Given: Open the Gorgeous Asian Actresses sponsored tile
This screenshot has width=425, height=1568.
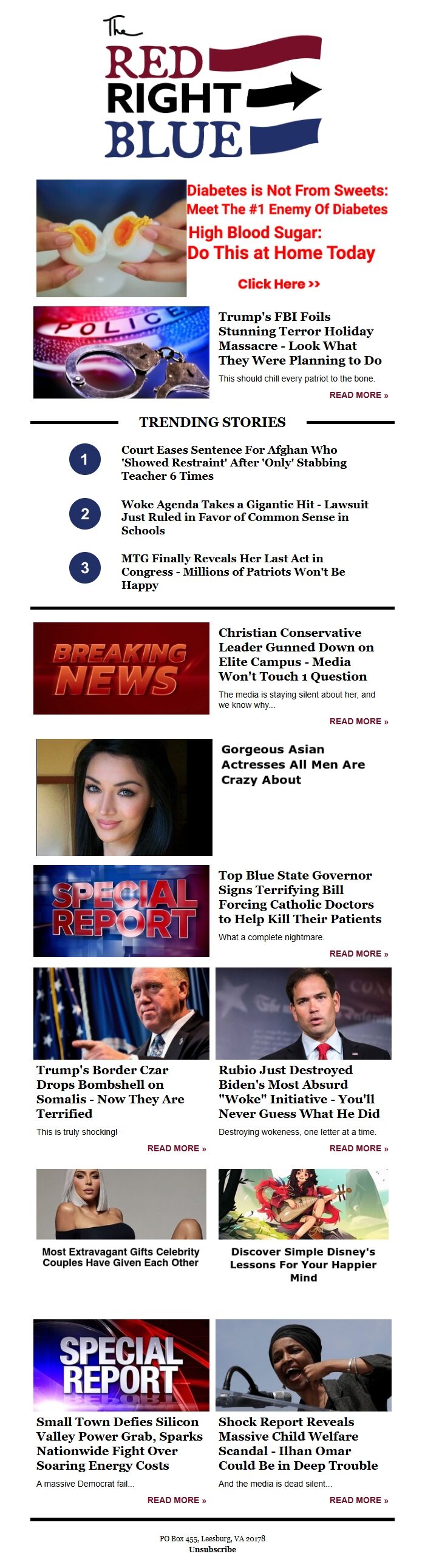Looking at the screenshot, I should click(293, 764).
